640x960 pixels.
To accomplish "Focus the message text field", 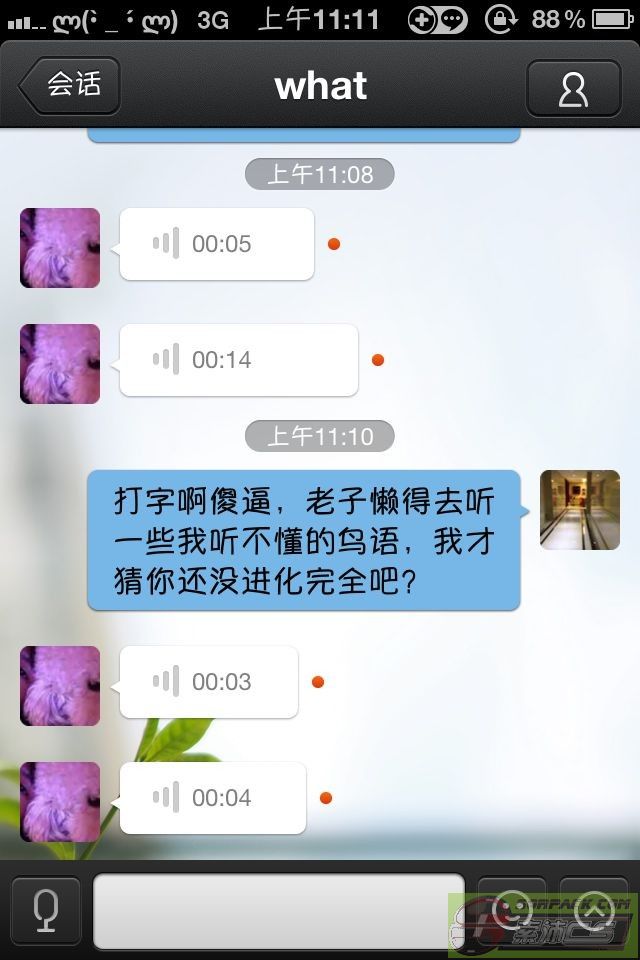I will 278,910.
